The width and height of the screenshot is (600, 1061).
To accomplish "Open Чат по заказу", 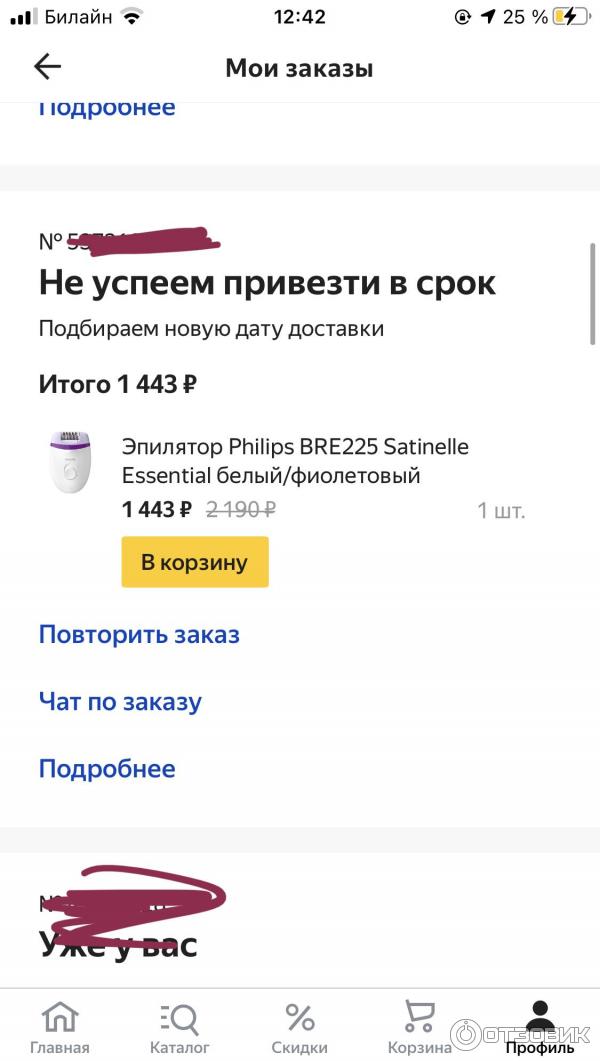I will 120,702.
